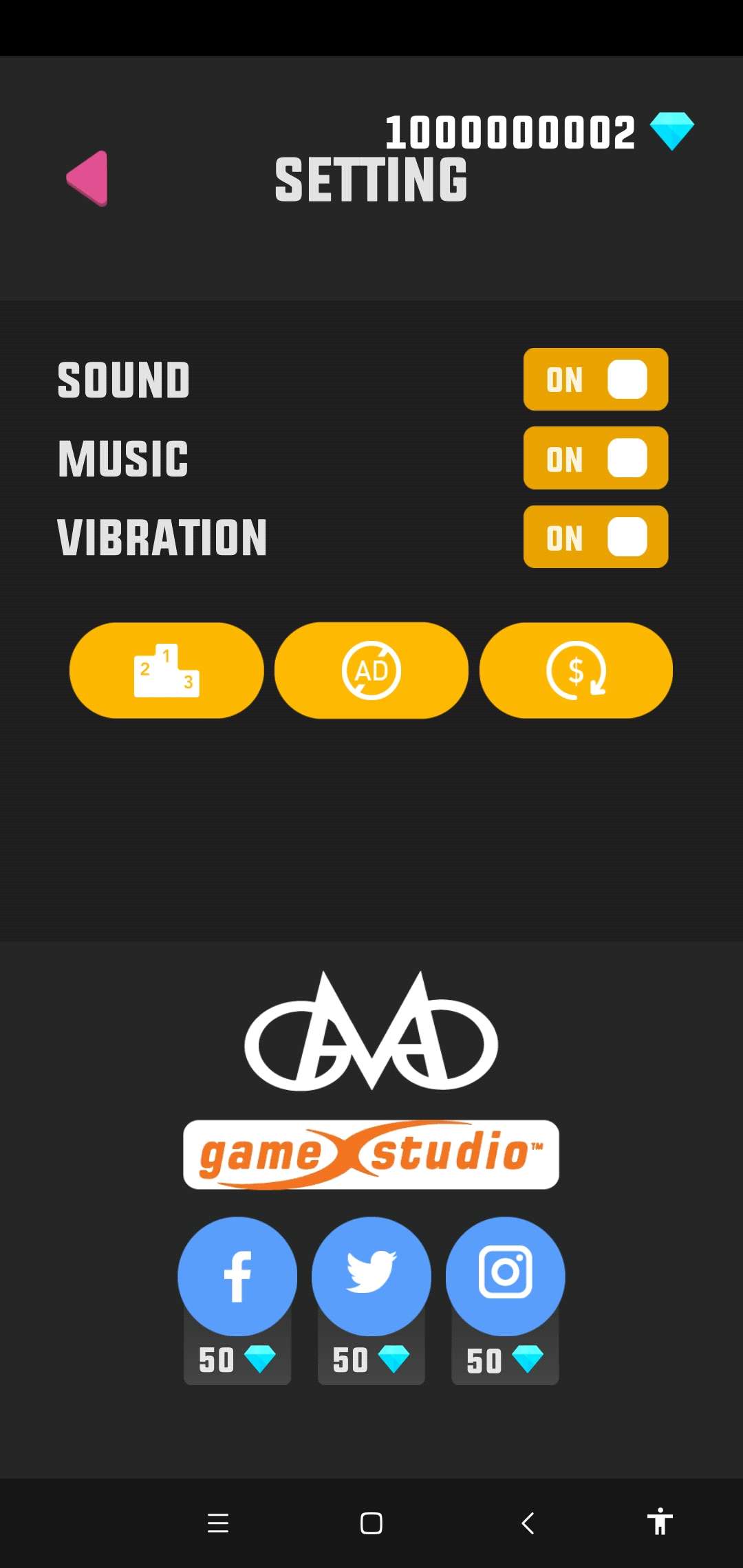The width and height of the screenshot is (743, 1568).
Task: Select the remove ads button
Action: click(x=371, y=671)
